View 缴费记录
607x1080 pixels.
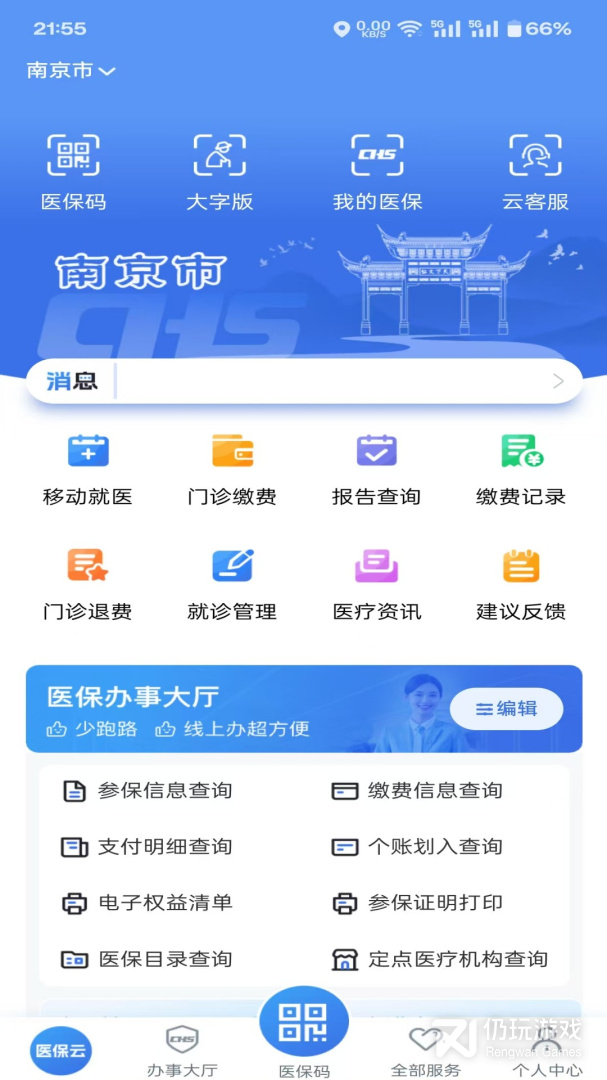pos(521,469)
